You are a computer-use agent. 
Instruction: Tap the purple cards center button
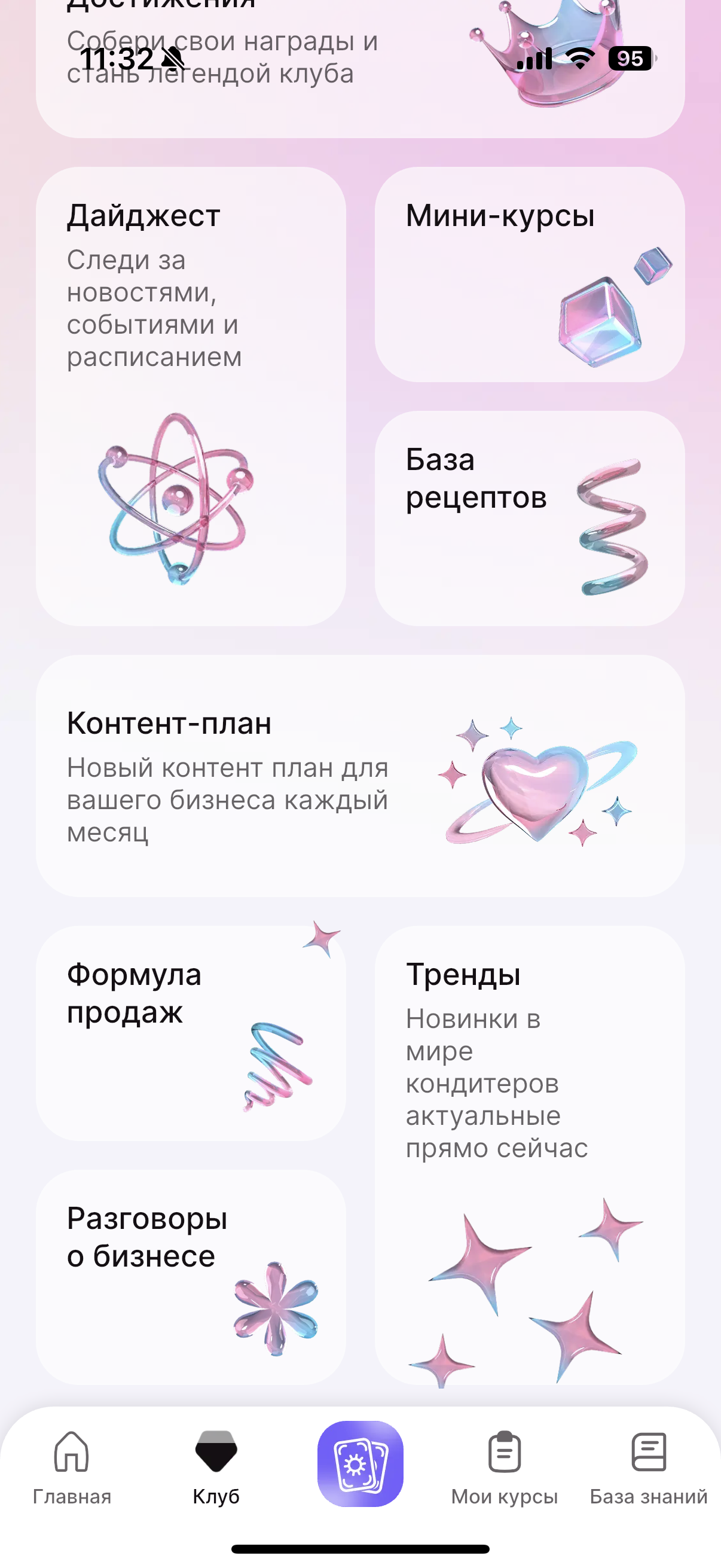pyautogui.click(x=360, y=1463)
